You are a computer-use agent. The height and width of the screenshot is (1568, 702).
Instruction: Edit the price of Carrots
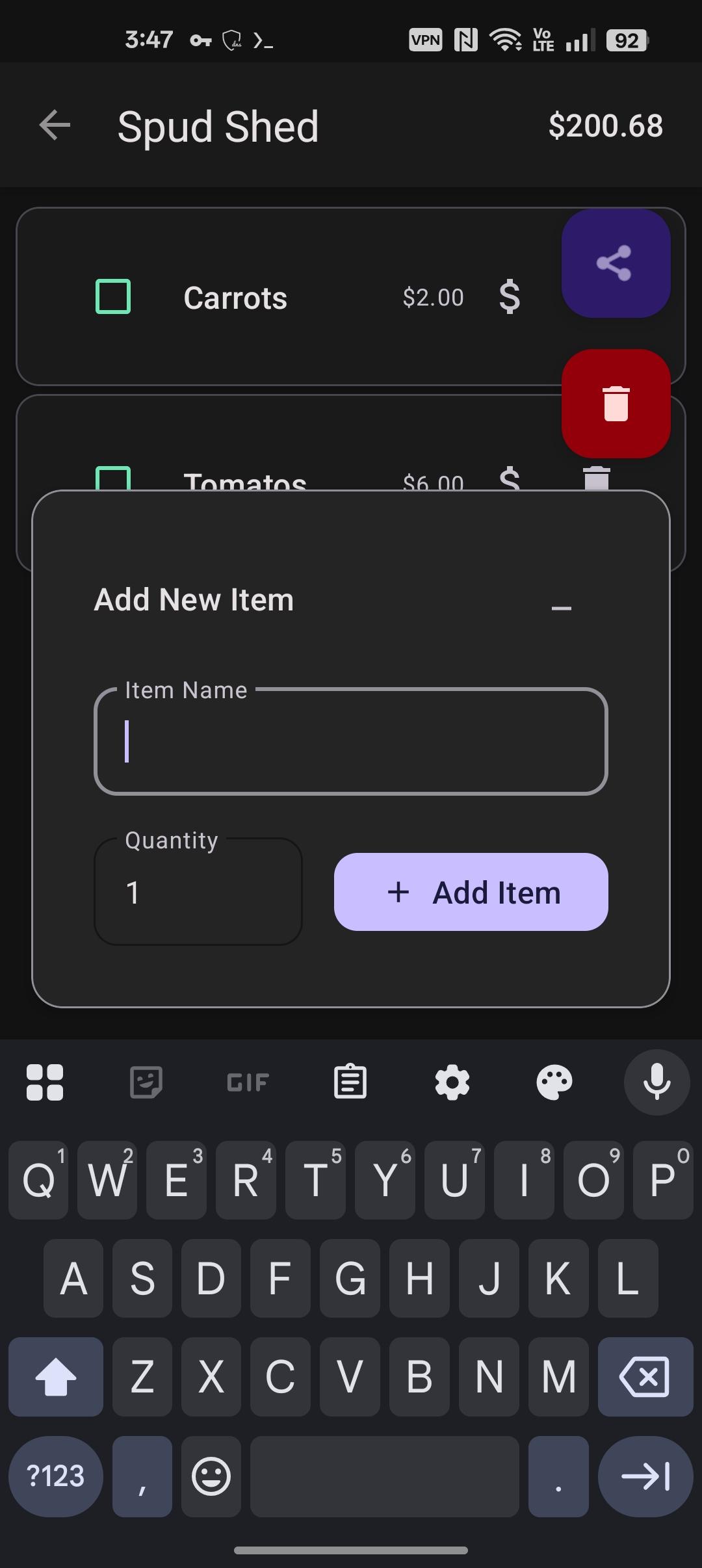[509, 297]
